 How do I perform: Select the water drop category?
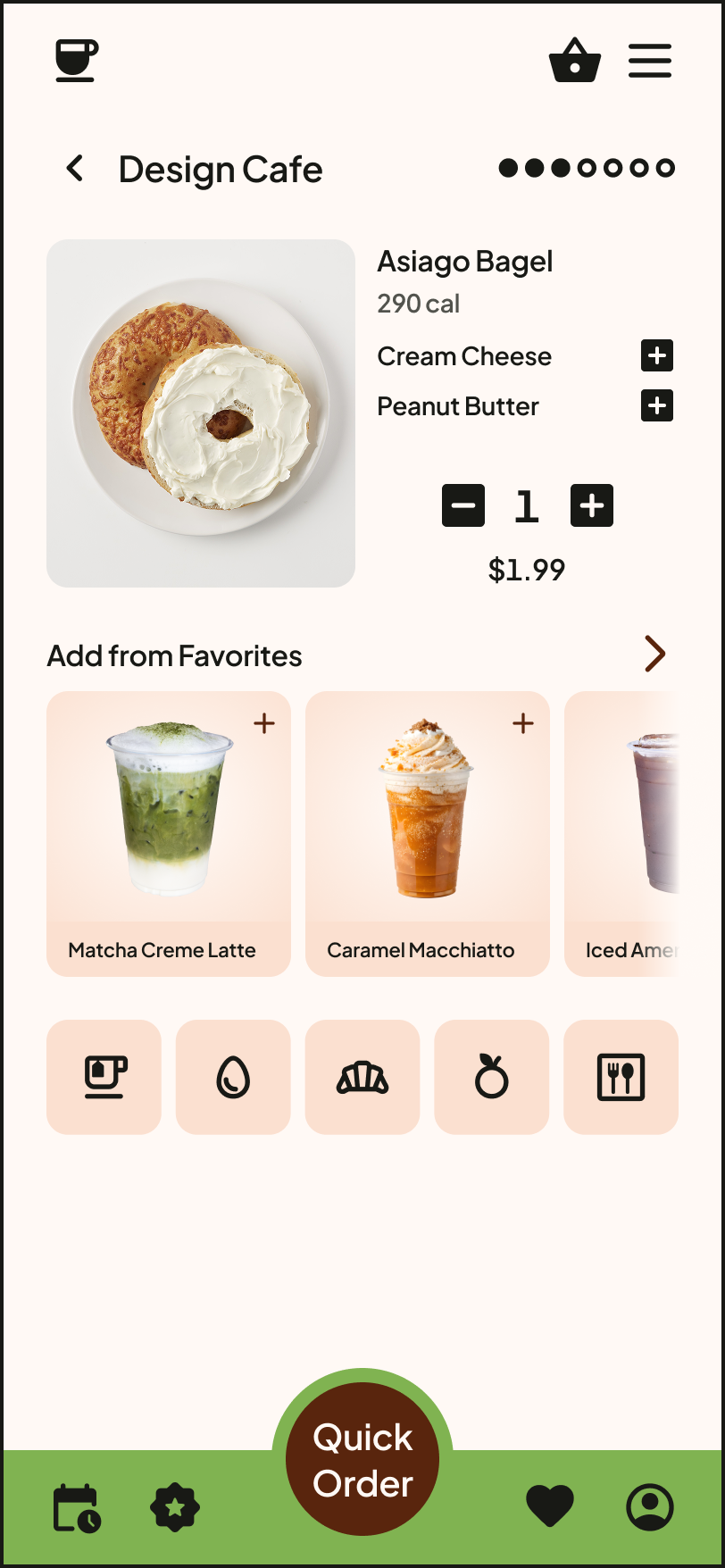233,1077
